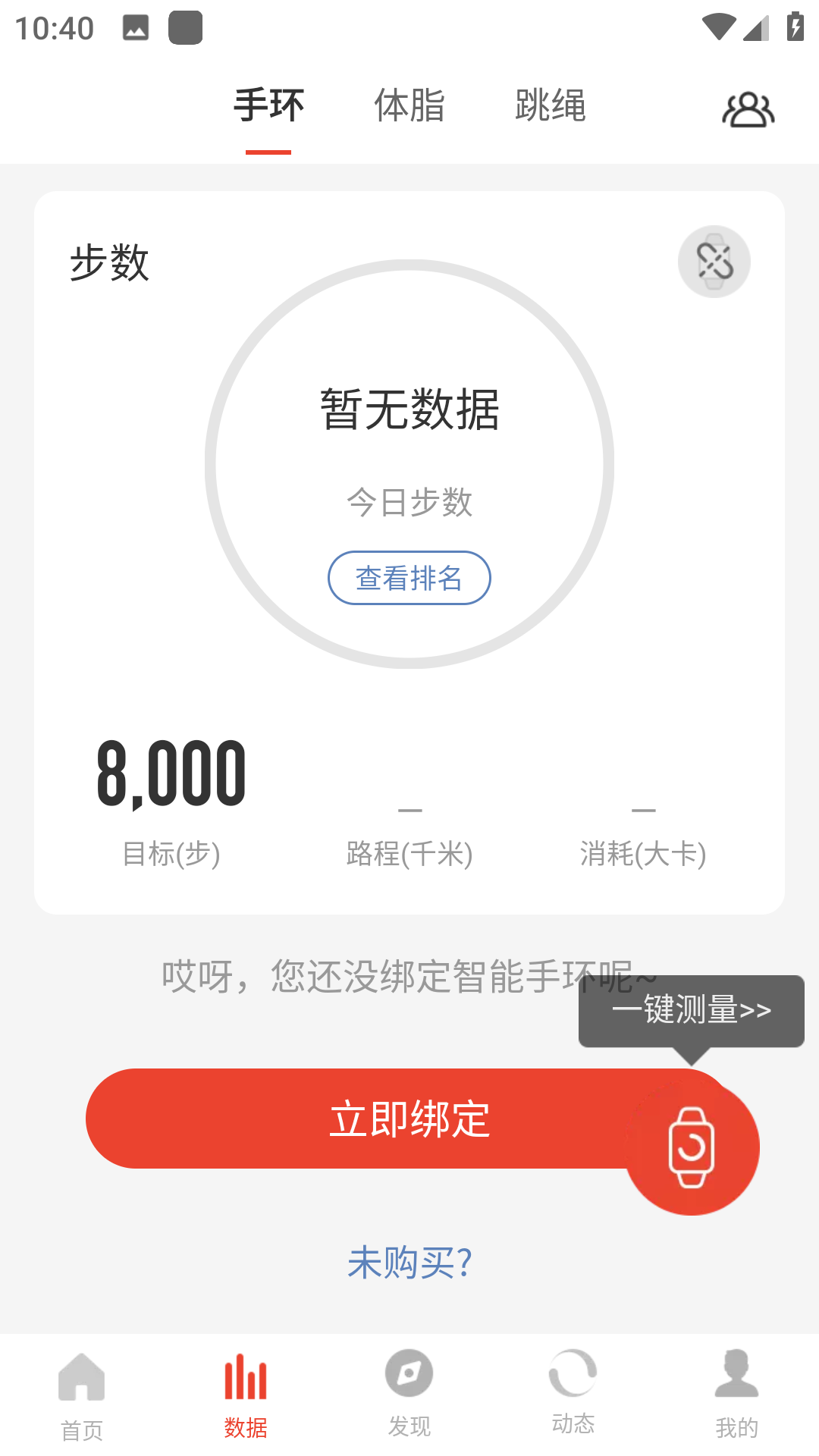
Task: Tap the 8,000 step goal
Action: pos(171,775)
